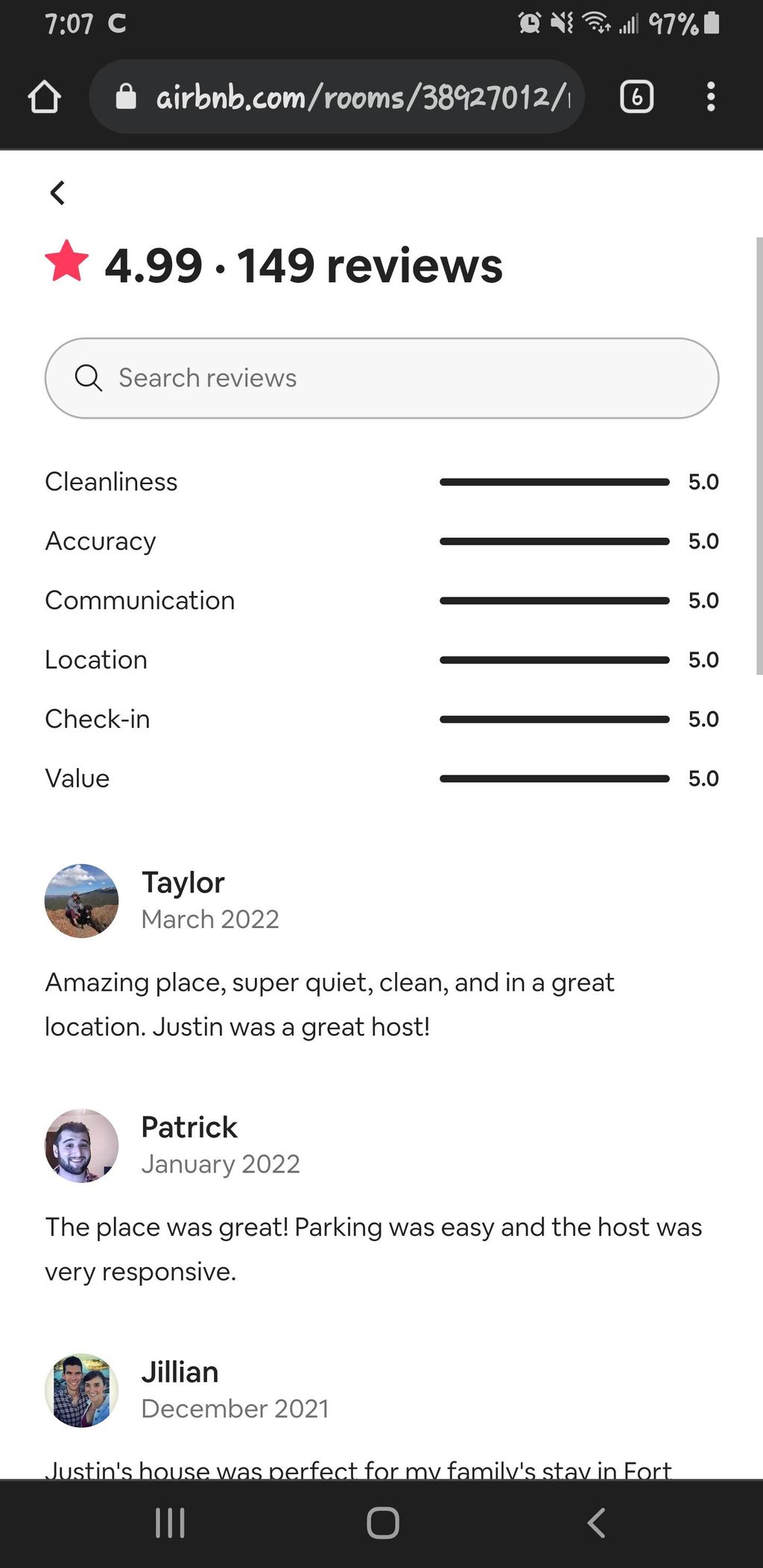Show recent apps from navigation bar

[170, 1523]
